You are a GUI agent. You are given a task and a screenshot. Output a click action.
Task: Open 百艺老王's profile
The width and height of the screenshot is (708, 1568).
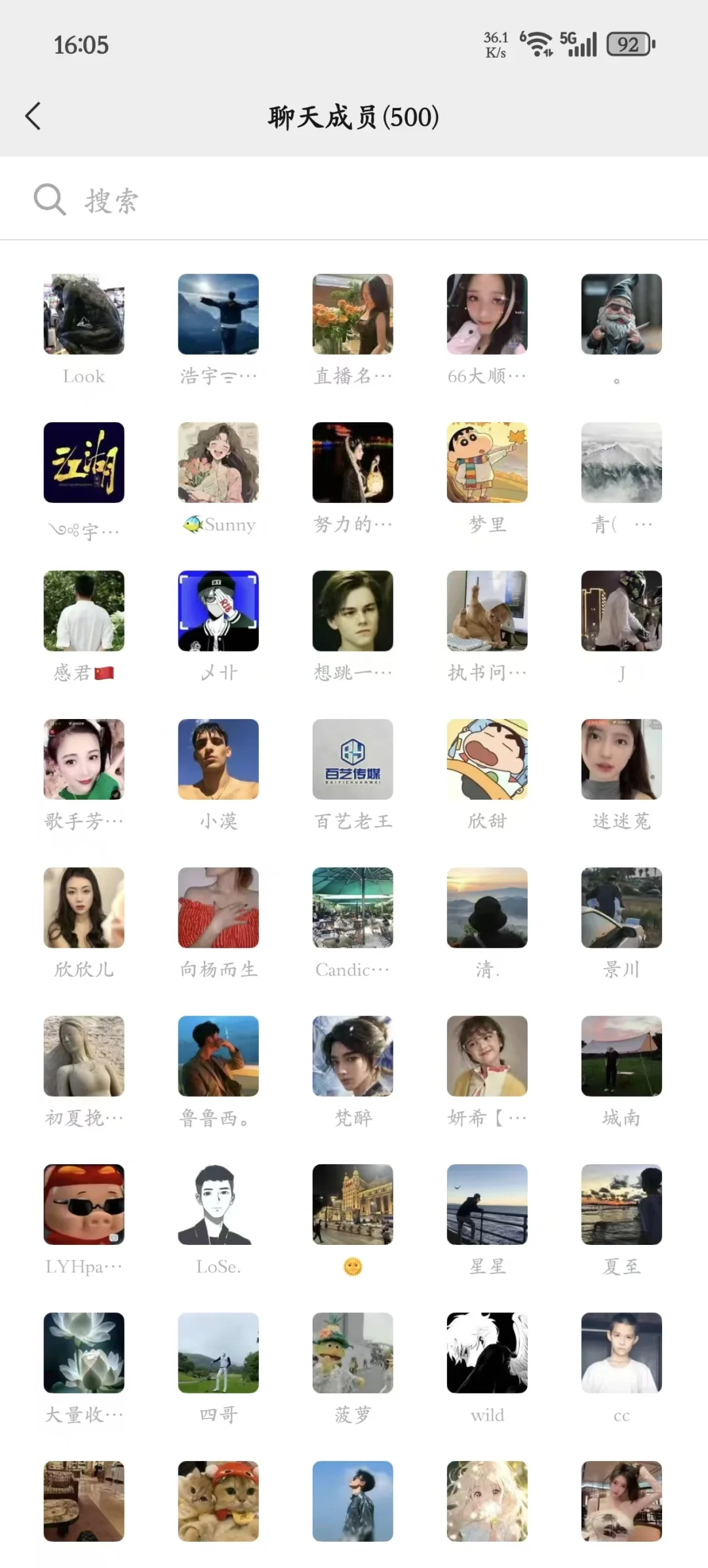[353, 759]
